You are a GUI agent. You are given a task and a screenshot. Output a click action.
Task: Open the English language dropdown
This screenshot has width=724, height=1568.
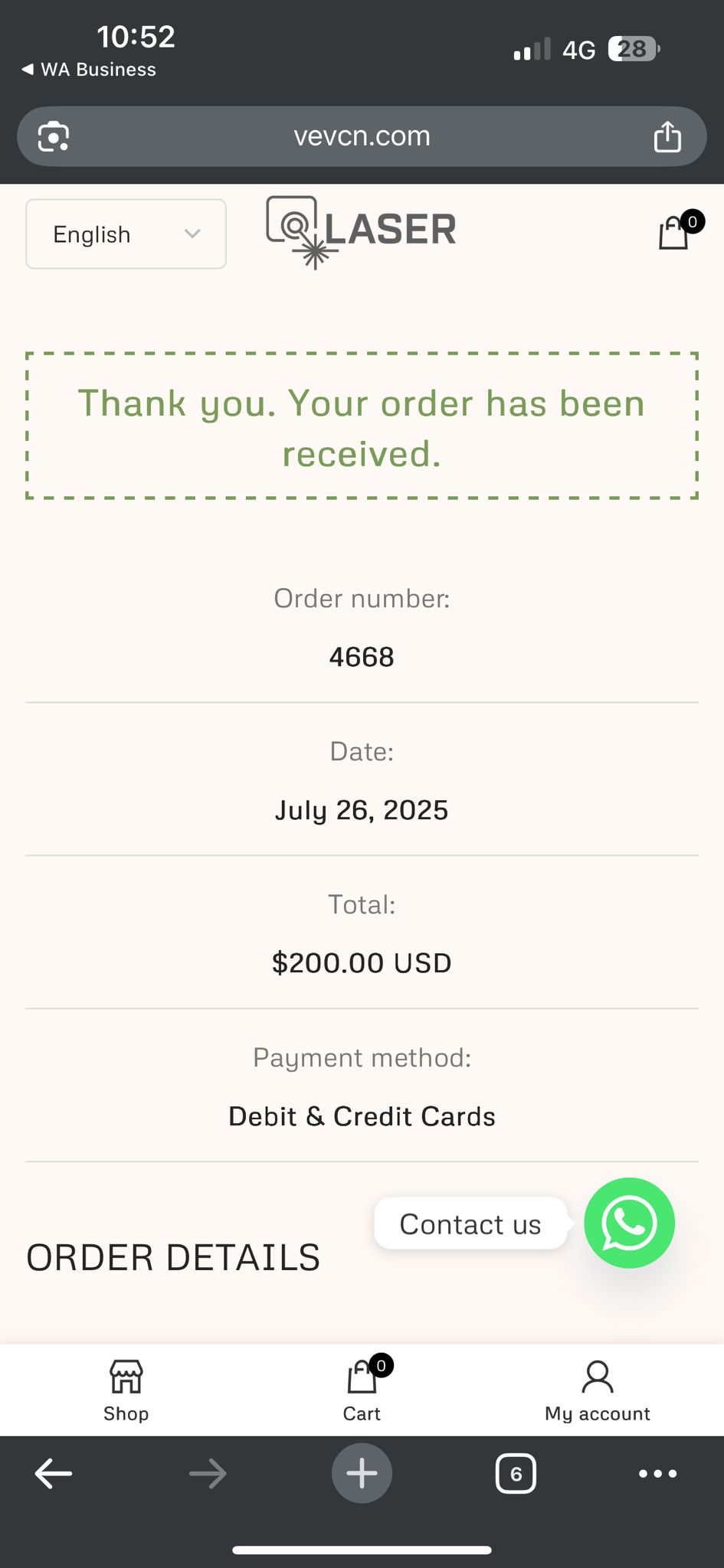tap(126, 234)
